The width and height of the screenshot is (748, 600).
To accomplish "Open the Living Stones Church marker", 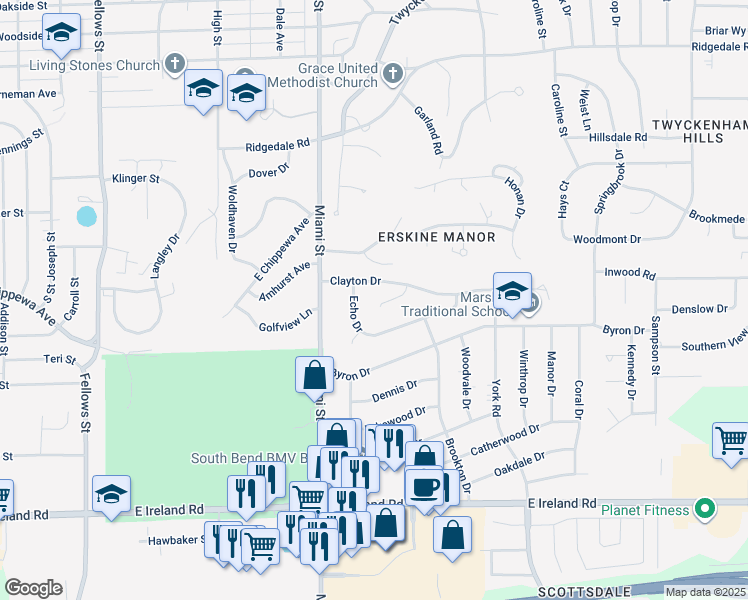I will pyautogui.click(x=175, y=65).
